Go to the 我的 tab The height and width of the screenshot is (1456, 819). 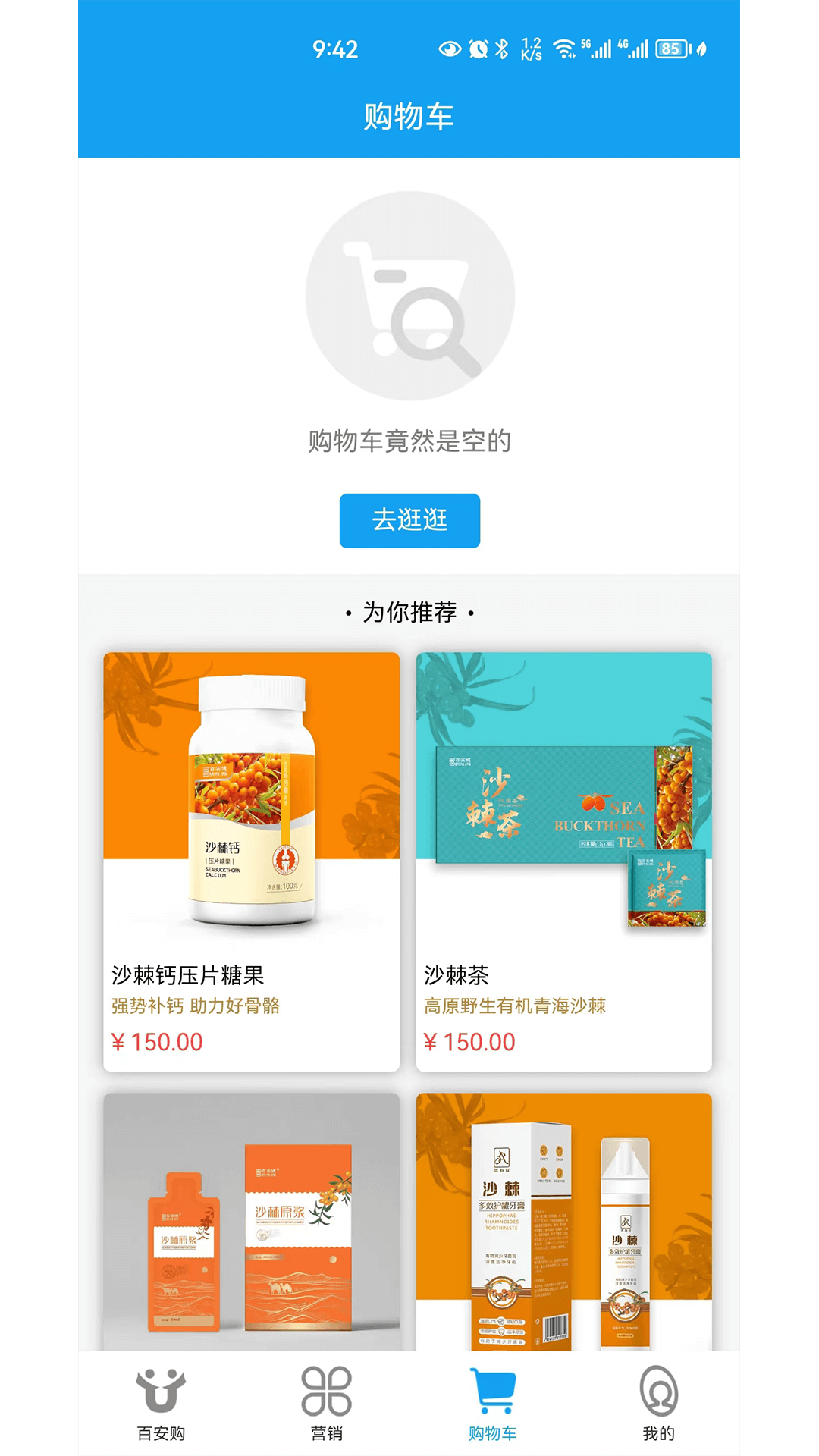click(657, 1403)
